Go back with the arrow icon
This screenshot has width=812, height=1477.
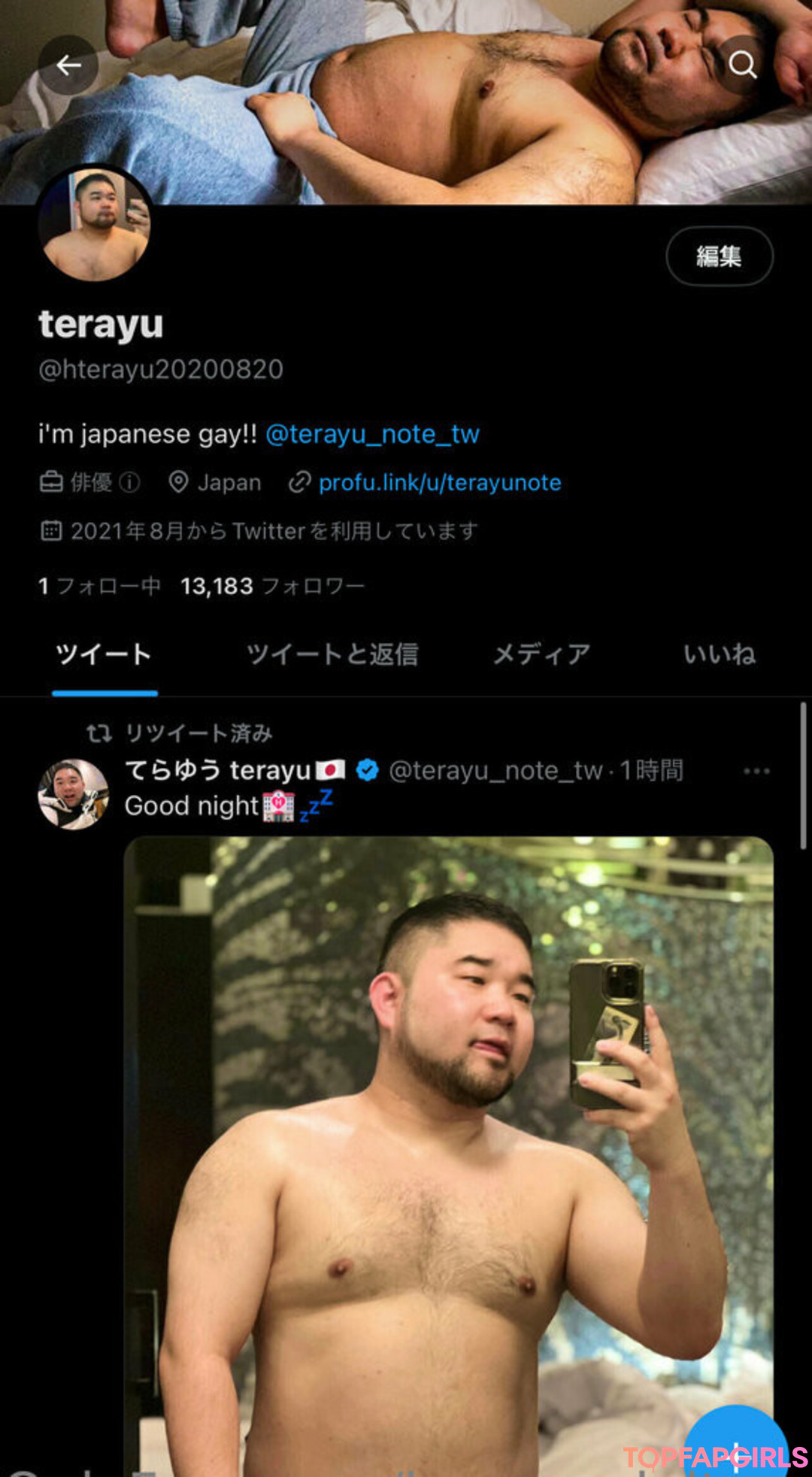[x=68, y=65]
